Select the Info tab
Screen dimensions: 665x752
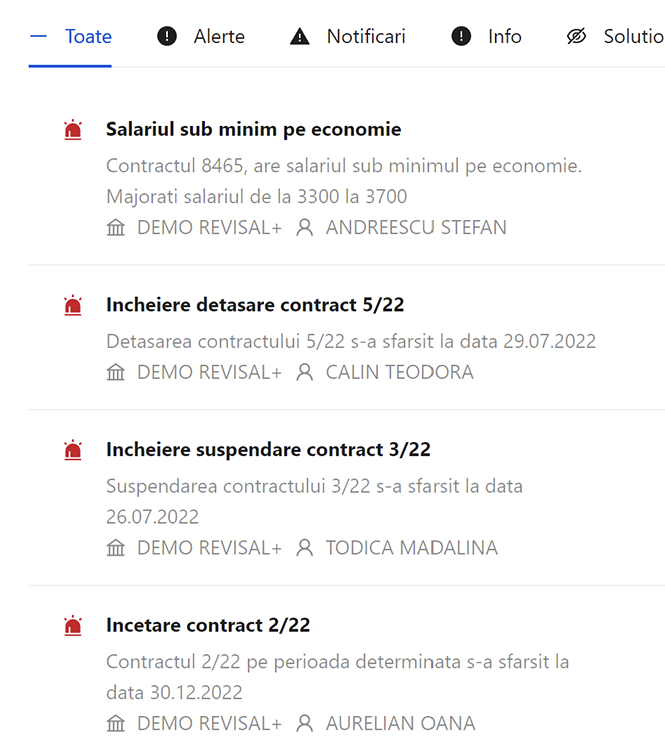click(x=487, y=37)
